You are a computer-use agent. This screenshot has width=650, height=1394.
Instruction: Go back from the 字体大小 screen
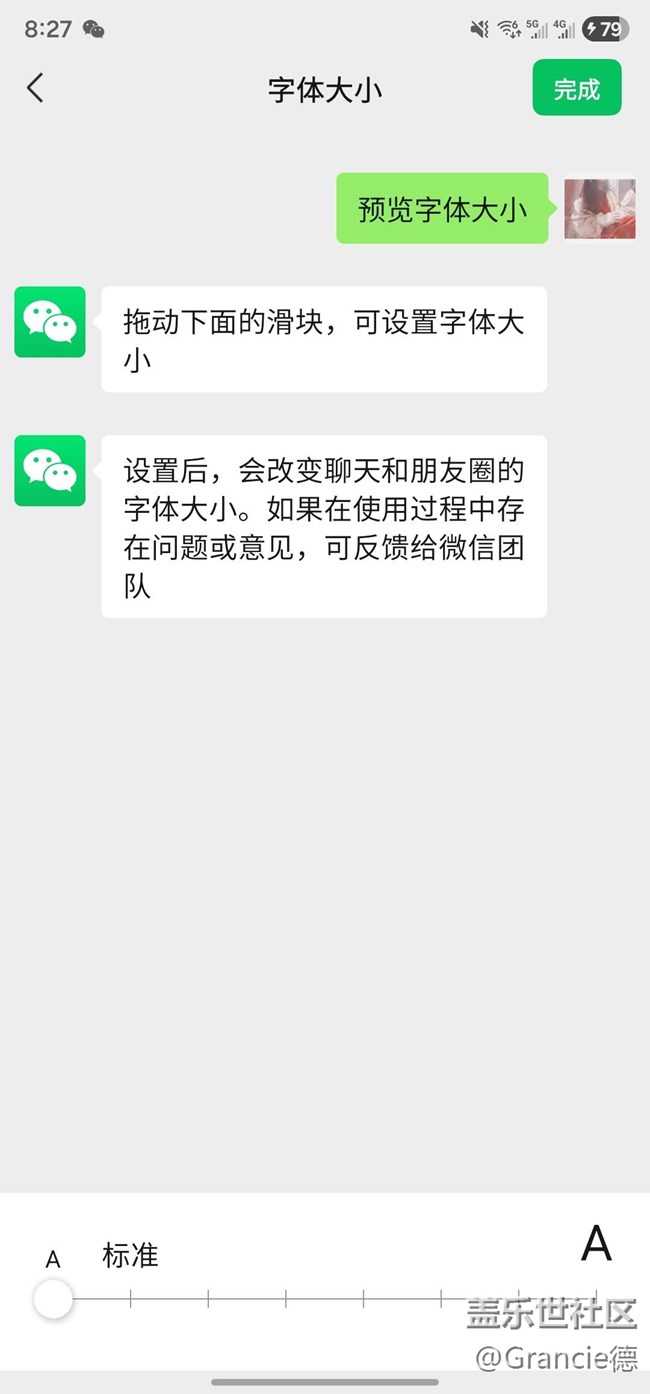tap(36, 88)
